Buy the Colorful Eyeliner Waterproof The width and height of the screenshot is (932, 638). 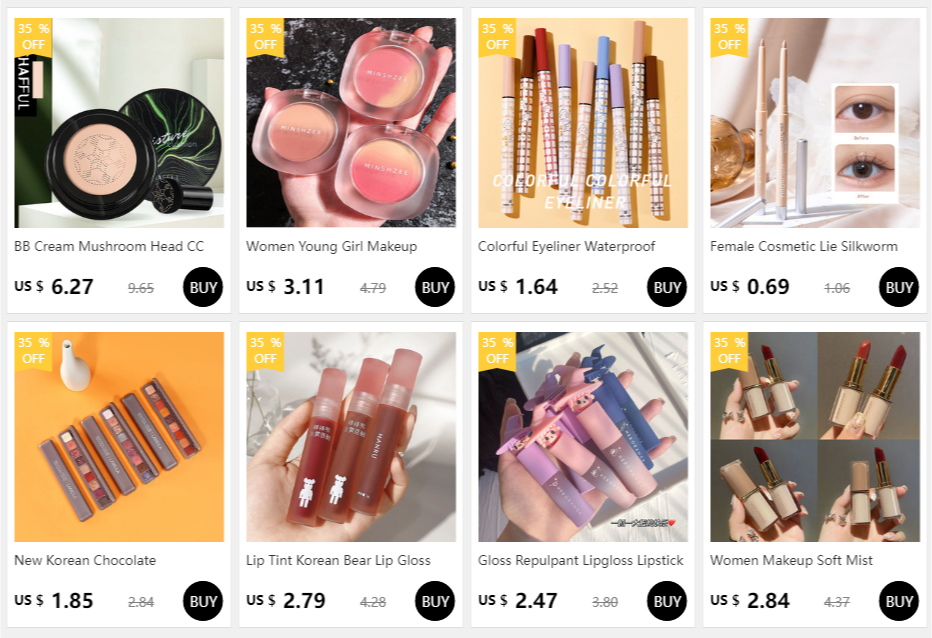[x=667, y=287]
